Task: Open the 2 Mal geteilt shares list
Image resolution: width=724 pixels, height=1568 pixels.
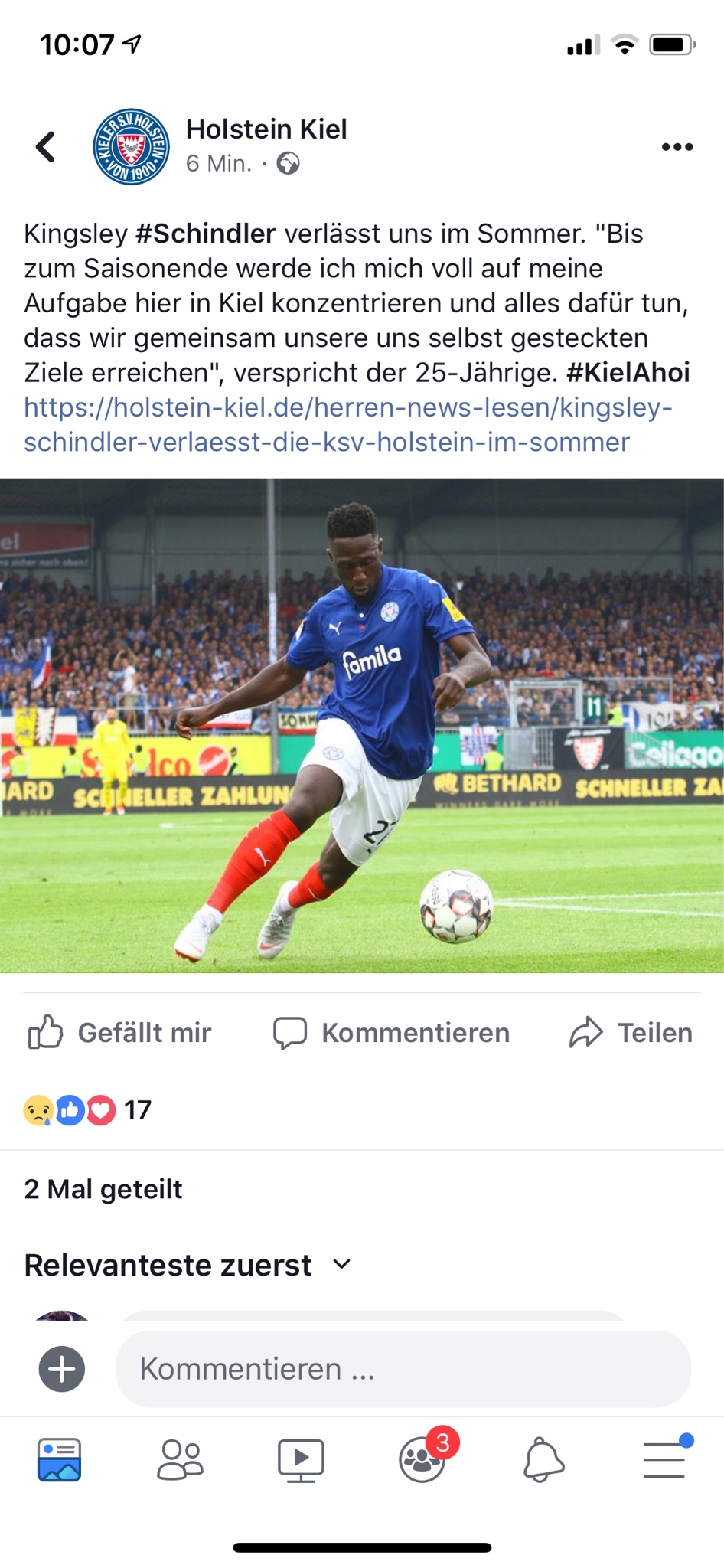Action: point(103,1189)
